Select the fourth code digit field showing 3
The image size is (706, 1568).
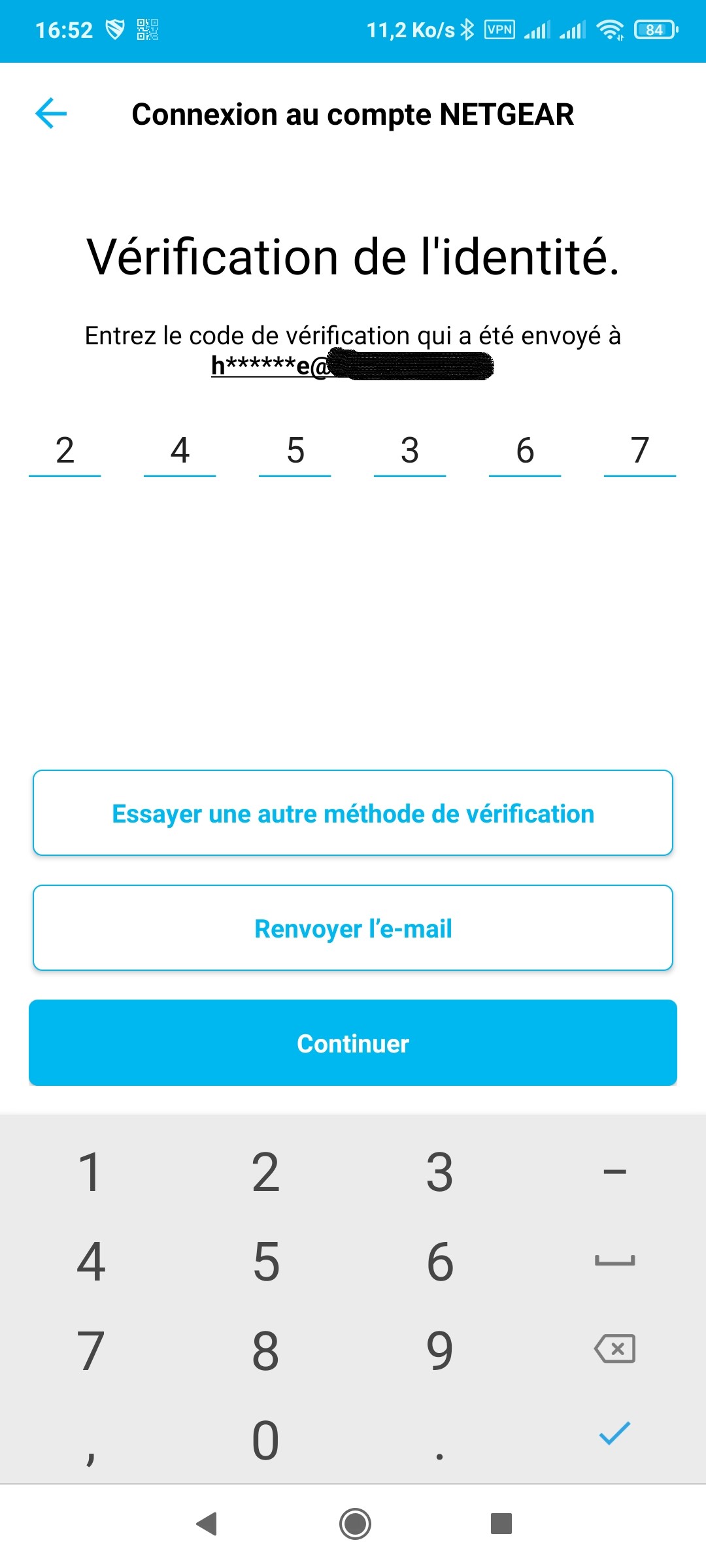click(410, 451)
